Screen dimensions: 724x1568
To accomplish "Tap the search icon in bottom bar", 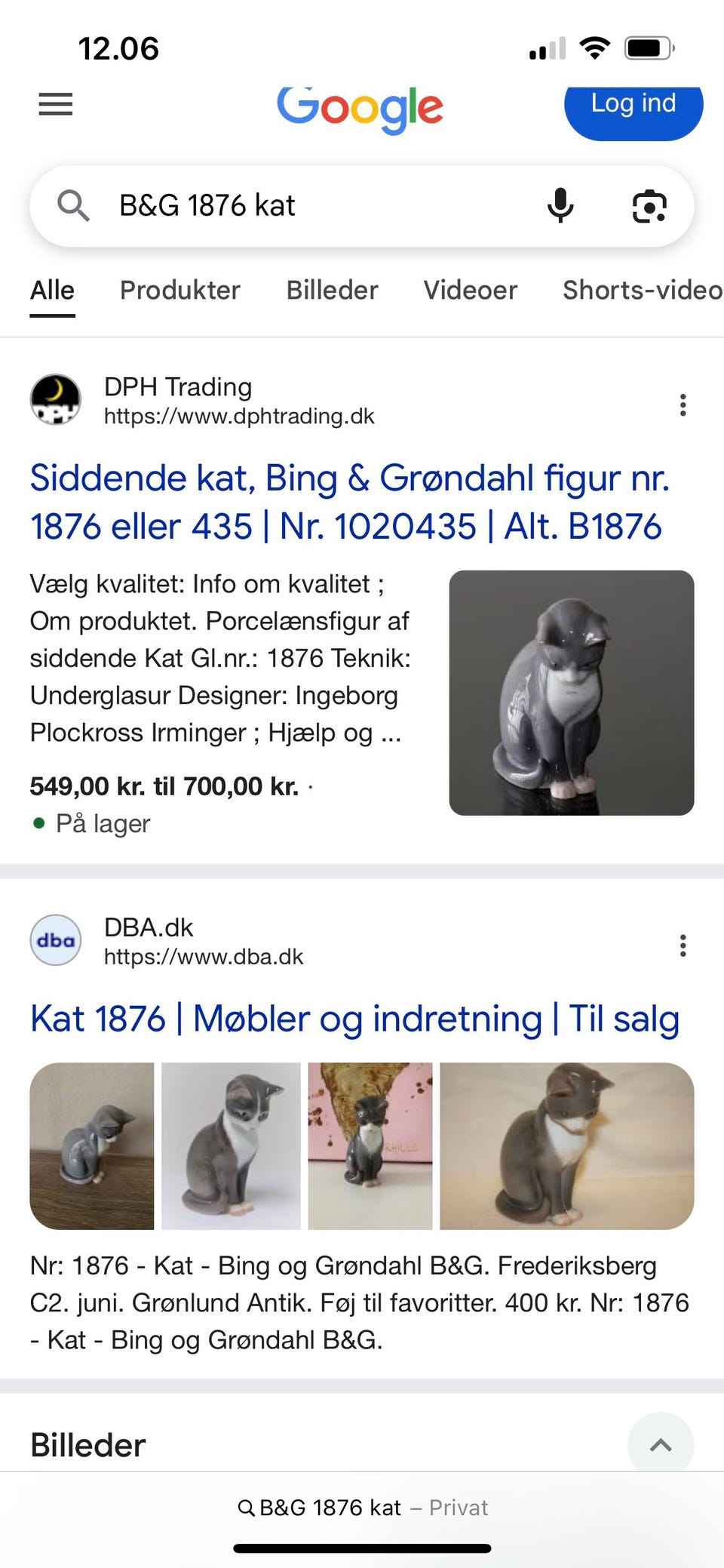I will pos(247,1507).
